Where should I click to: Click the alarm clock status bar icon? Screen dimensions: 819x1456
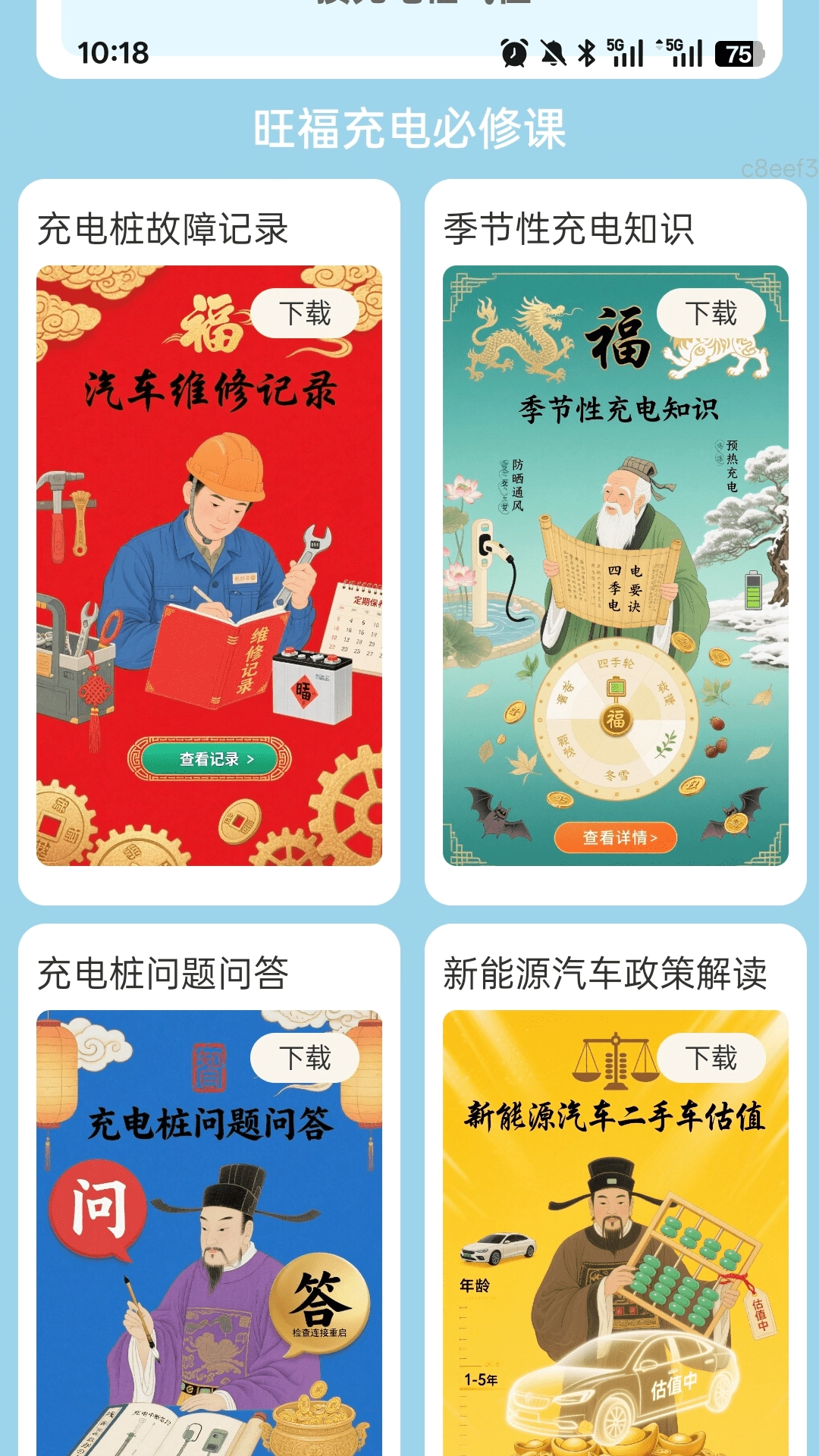pyautogui.click(x=514, y=52)
